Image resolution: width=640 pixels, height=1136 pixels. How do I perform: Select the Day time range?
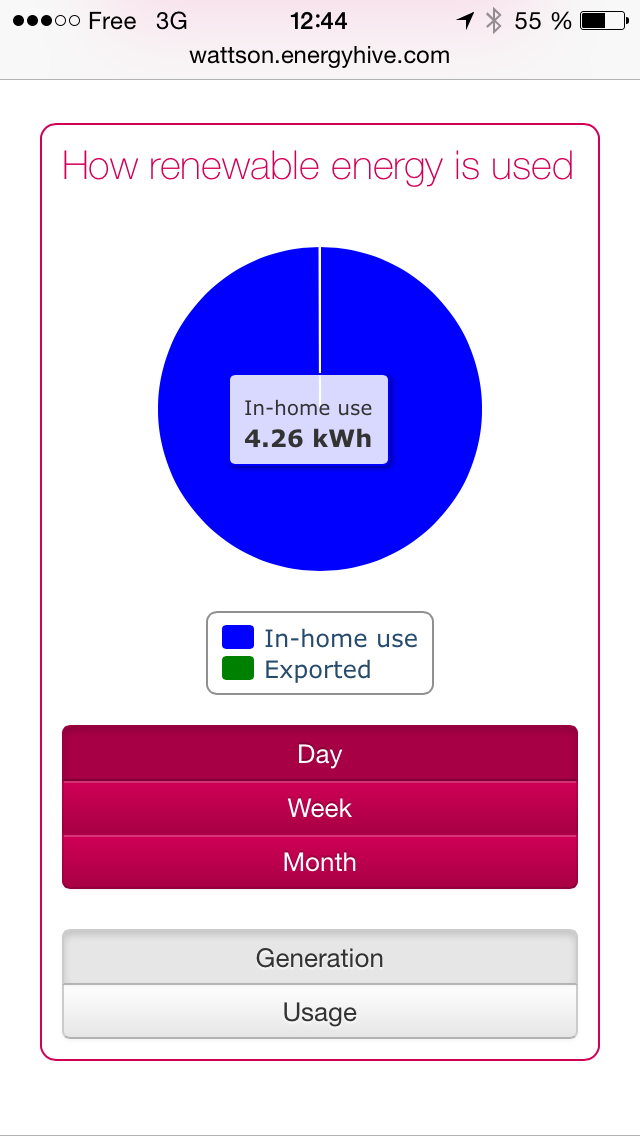point(320,753)
